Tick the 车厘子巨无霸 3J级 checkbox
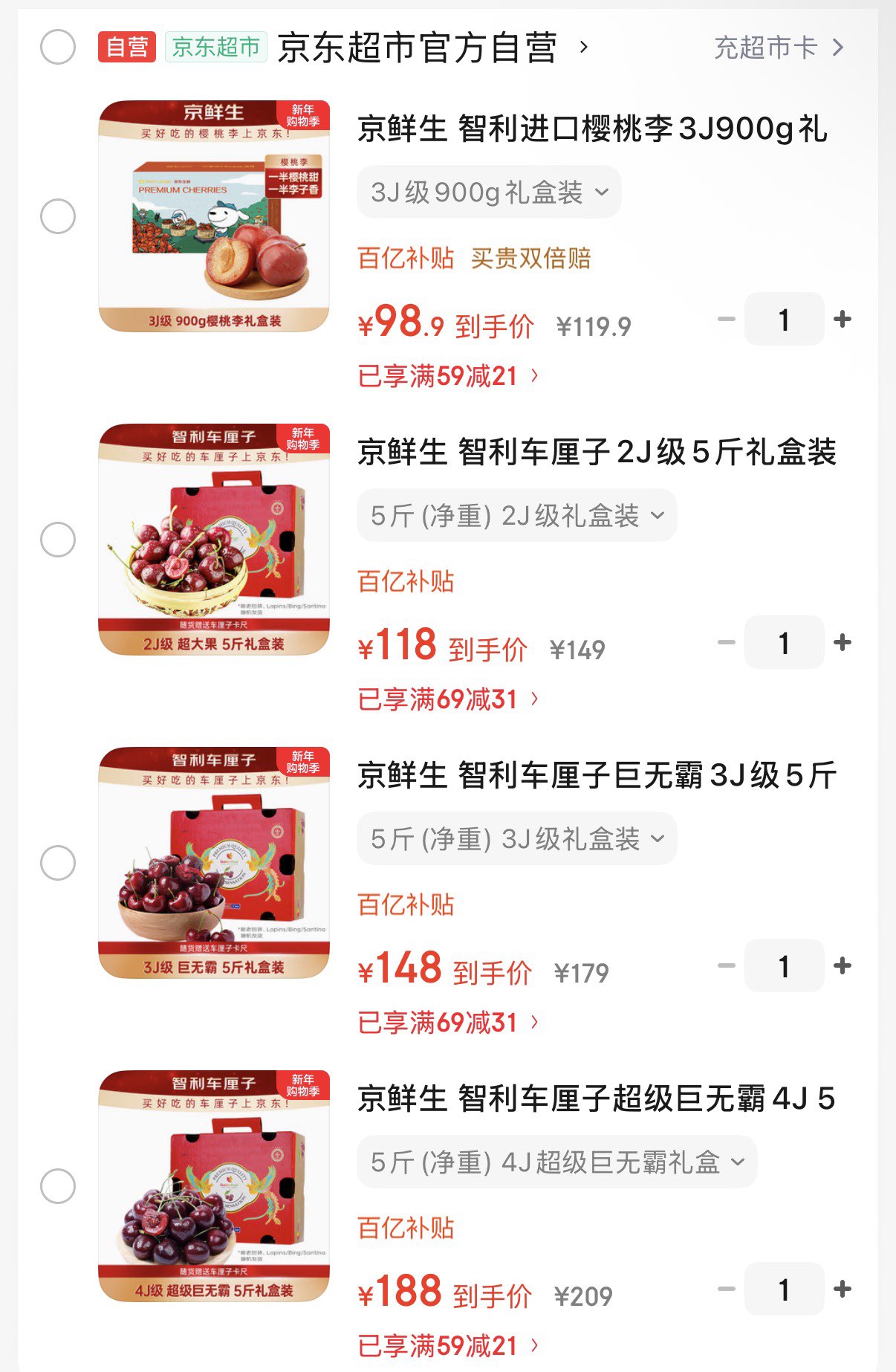This screenshot has width=896, height=1372. click(58, 863)
